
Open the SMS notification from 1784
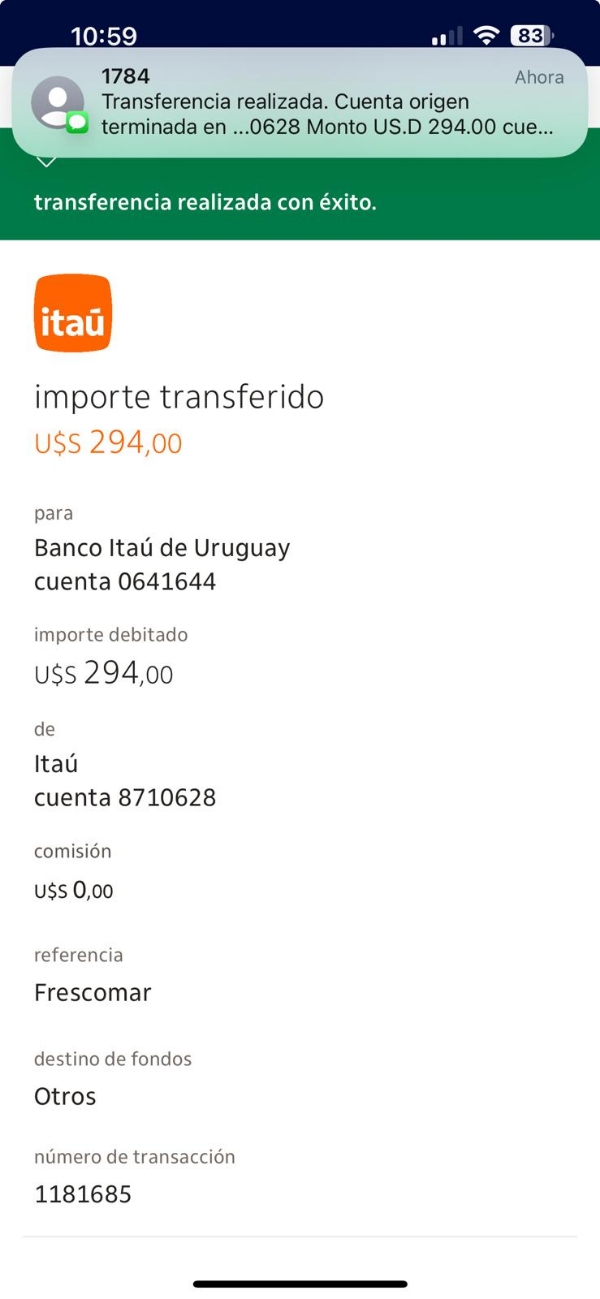(300, 103)
